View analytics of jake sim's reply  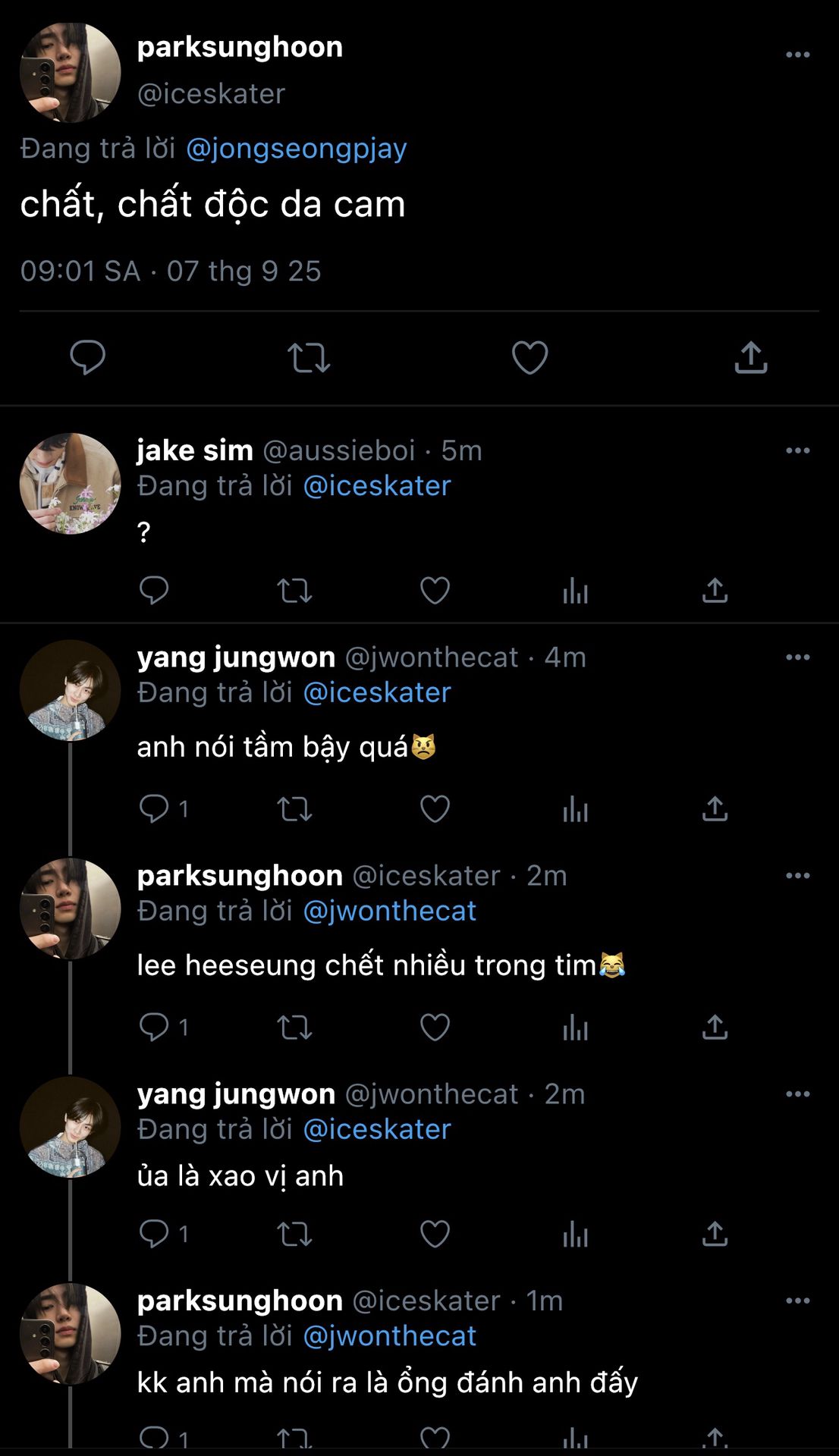[575, 590]
